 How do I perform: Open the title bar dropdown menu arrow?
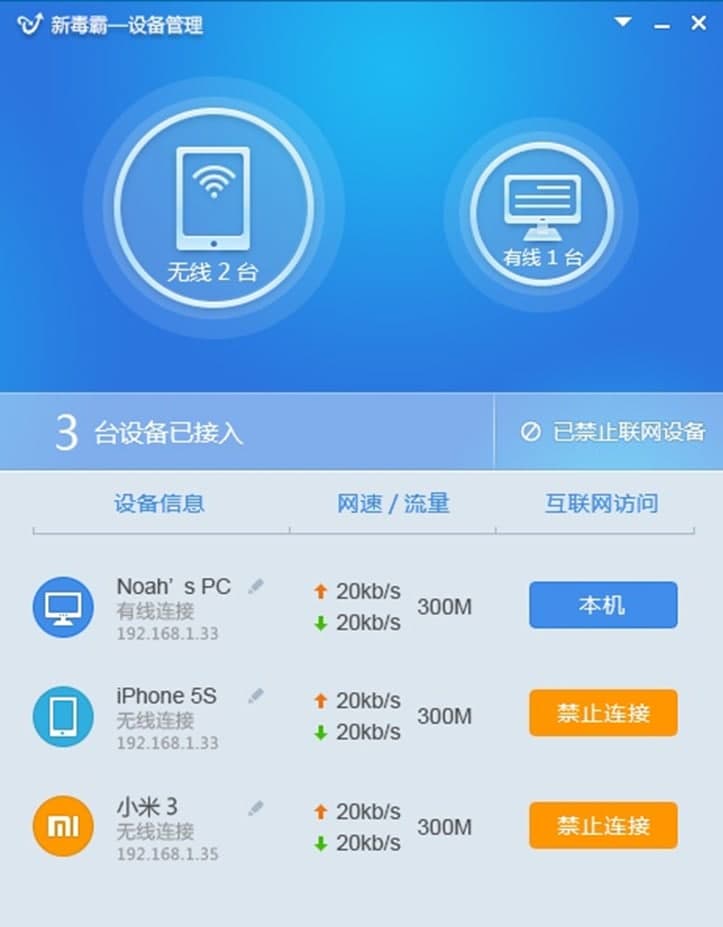click(x=623, y=21)
